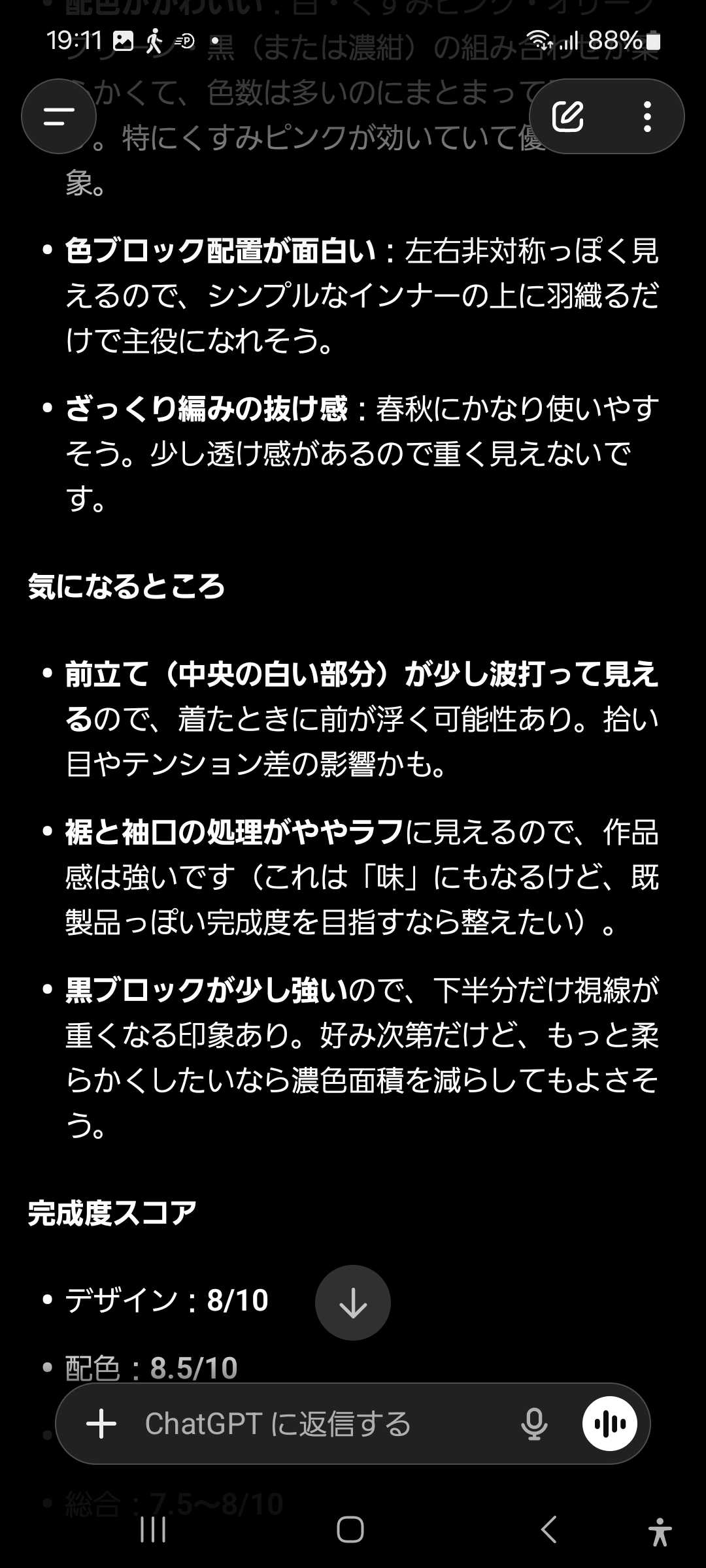
Task: Start dictation with the microphone icon
Action: point(534,1424)
